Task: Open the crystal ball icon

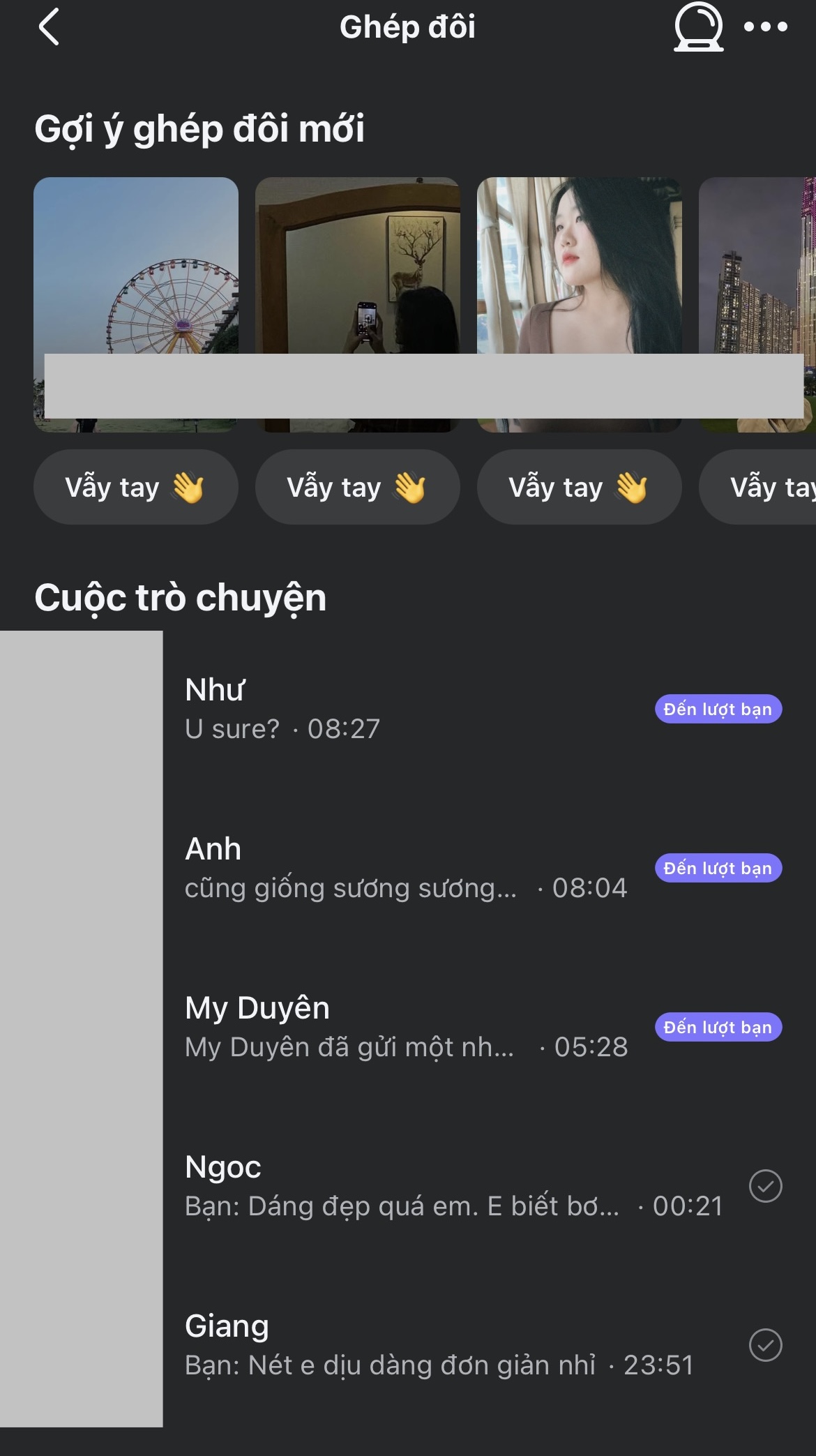Action: coord(697,28)
